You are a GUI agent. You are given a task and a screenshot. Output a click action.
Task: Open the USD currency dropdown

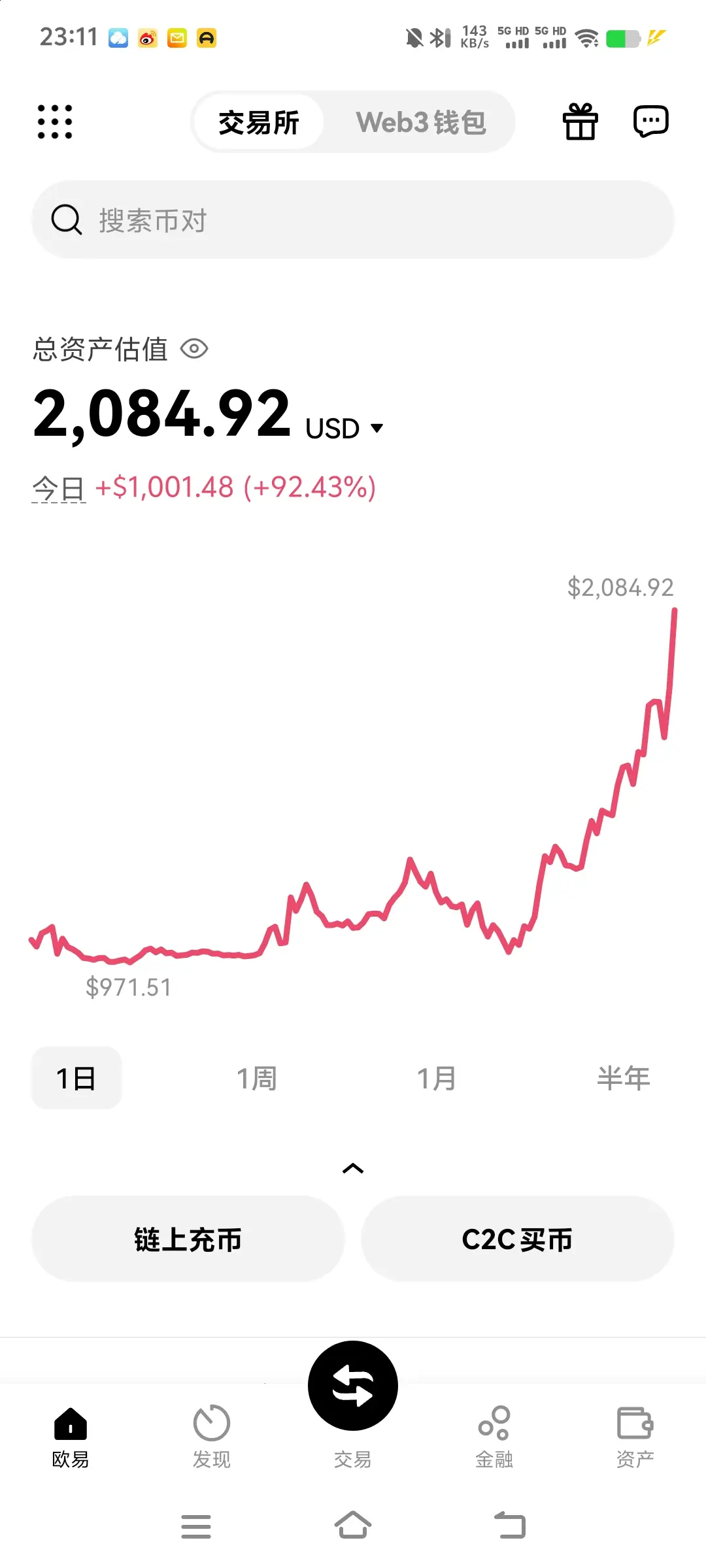pos(345,429)
